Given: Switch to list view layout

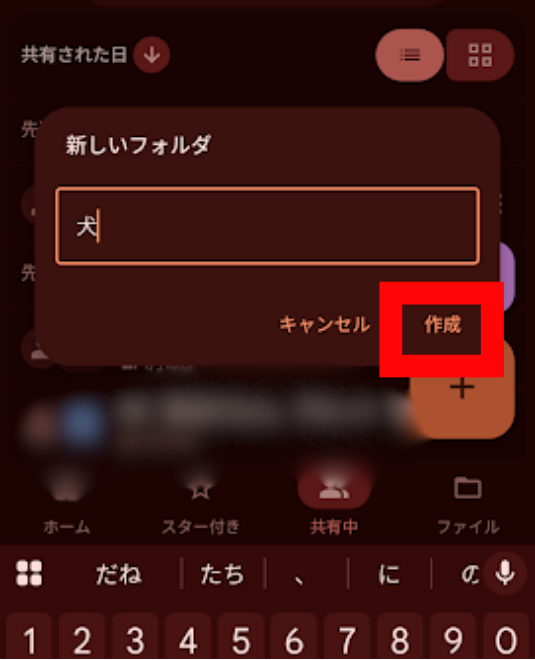Looking at the screenshot, I should [410, 55].
